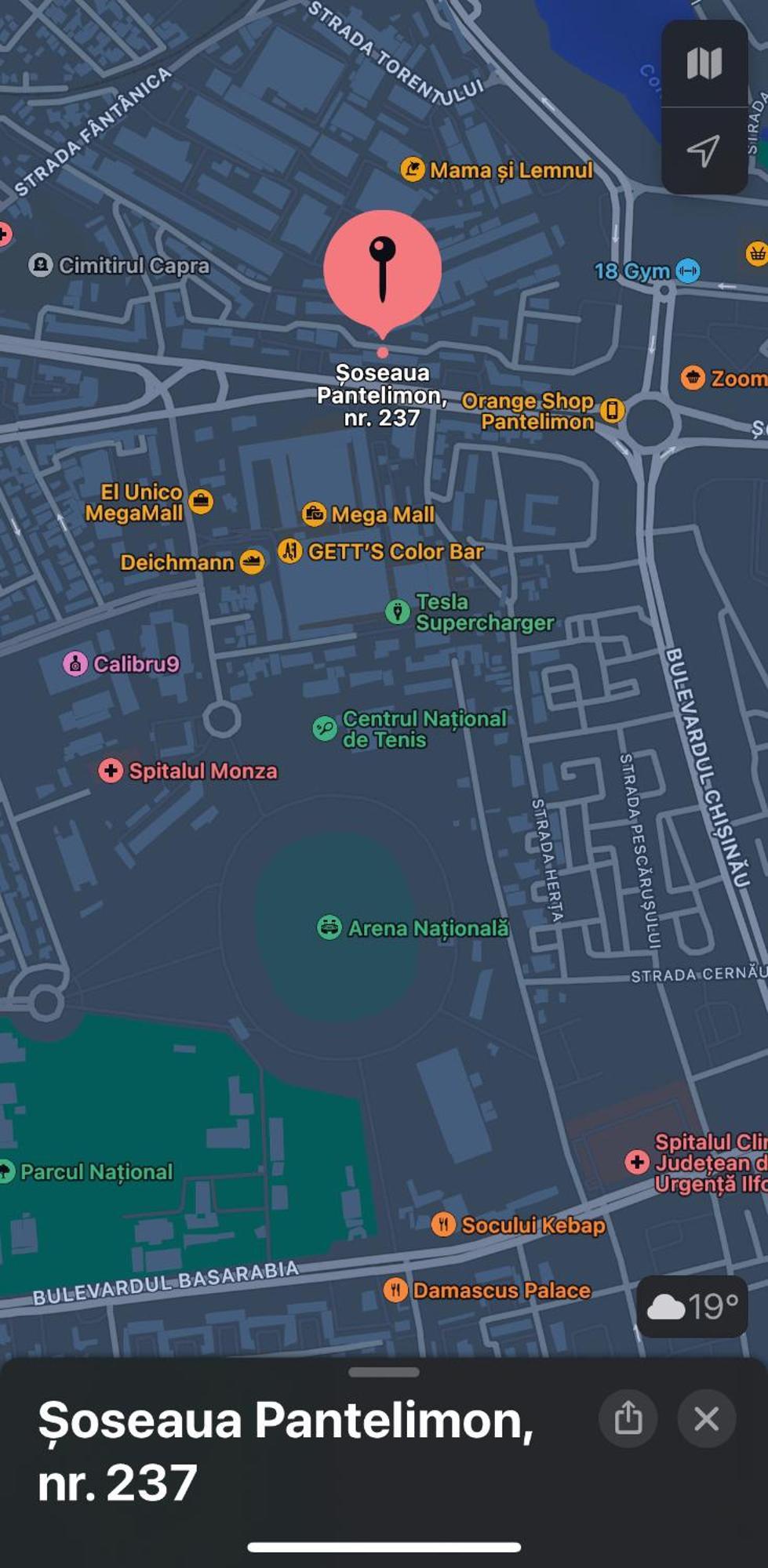Screen dimensions: 768x1568
Task: Select Centrul Național de Tenis
Action: (x=325, y=728)
